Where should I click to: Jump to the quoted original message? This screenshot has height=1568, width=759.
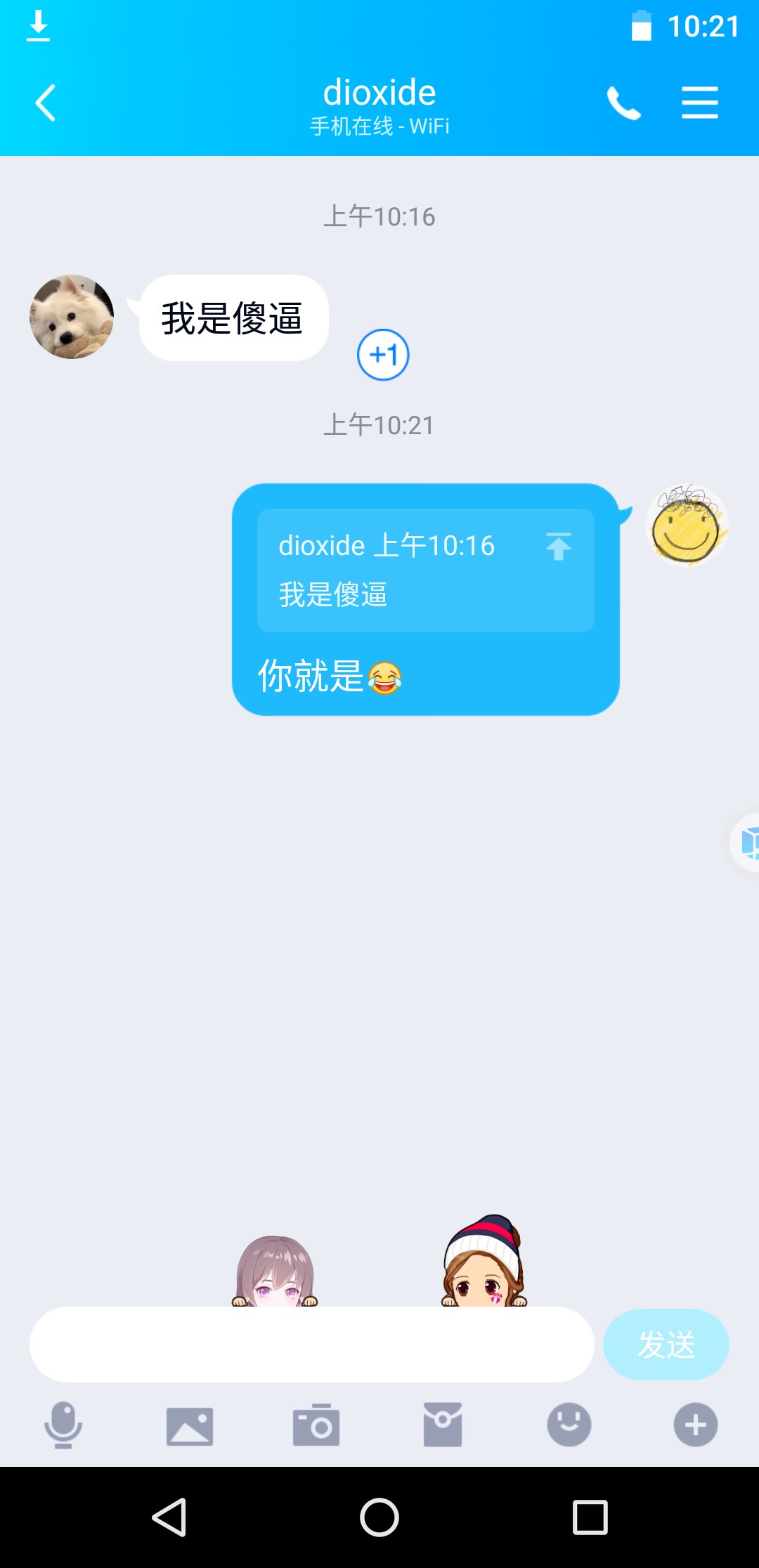point(559,547)
